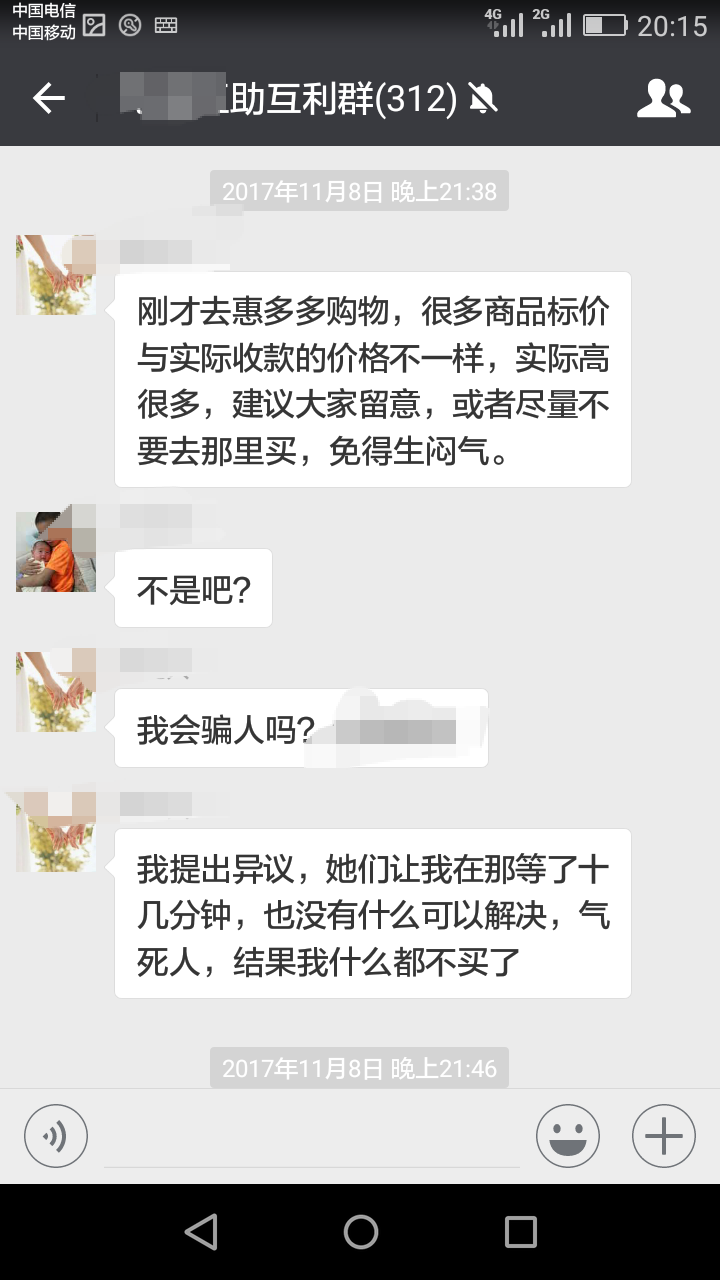The height and width of the screenshot is (1280, 720).
Task: Switch to voice message input
Action: pyautogui.click(x=56, y=1136)
